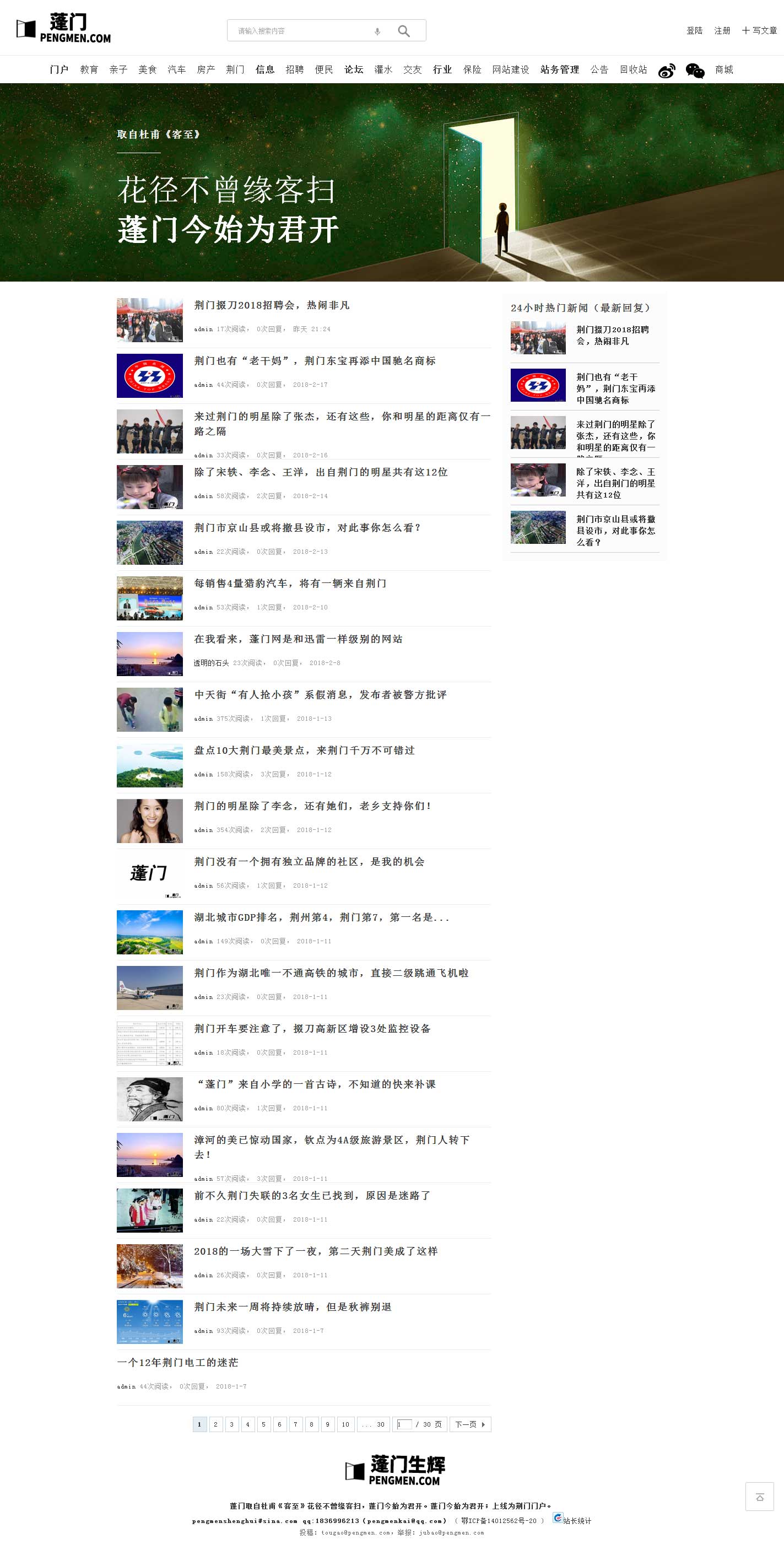Screen dimensions: 784x1566
Task: Switch to the 论坛 forum nav item
Action: pos(354,69)
